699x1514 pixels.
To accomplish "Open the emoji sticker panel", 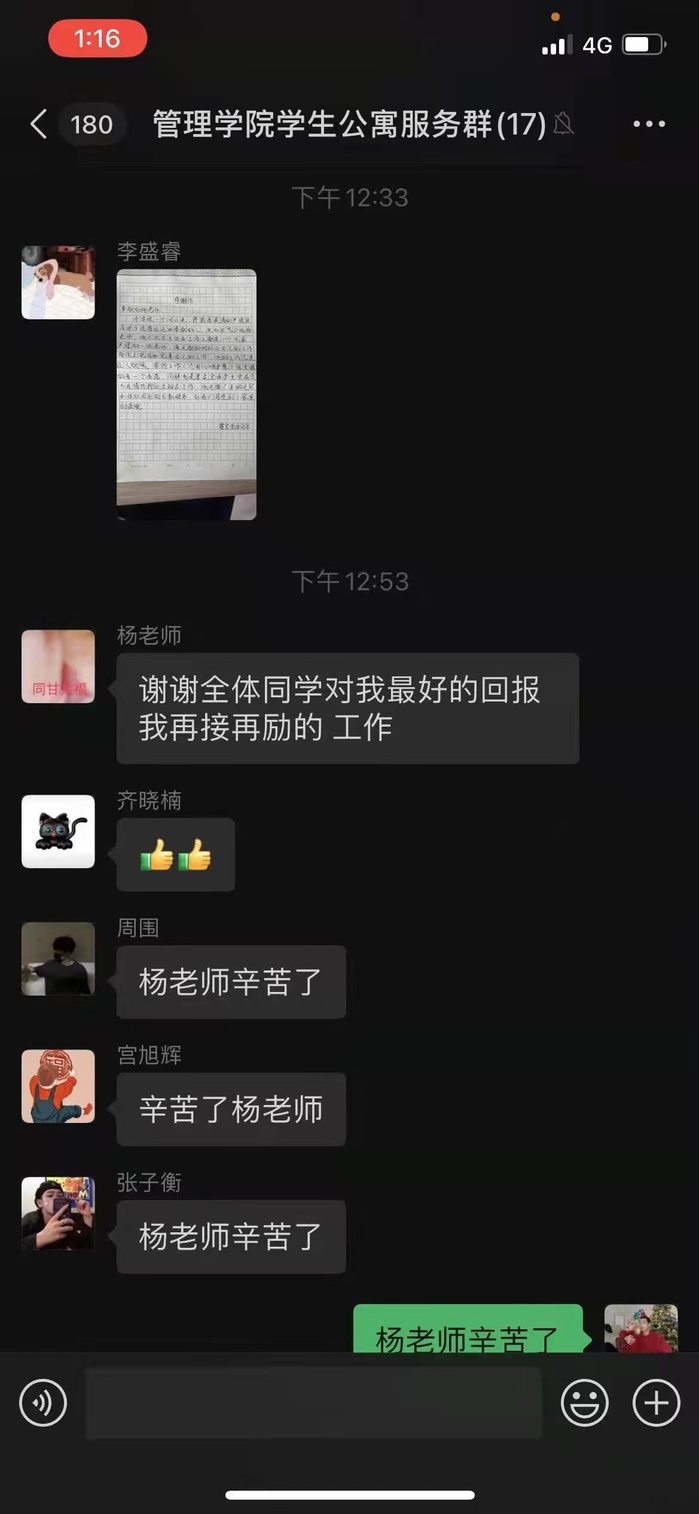I will 585,1403.
